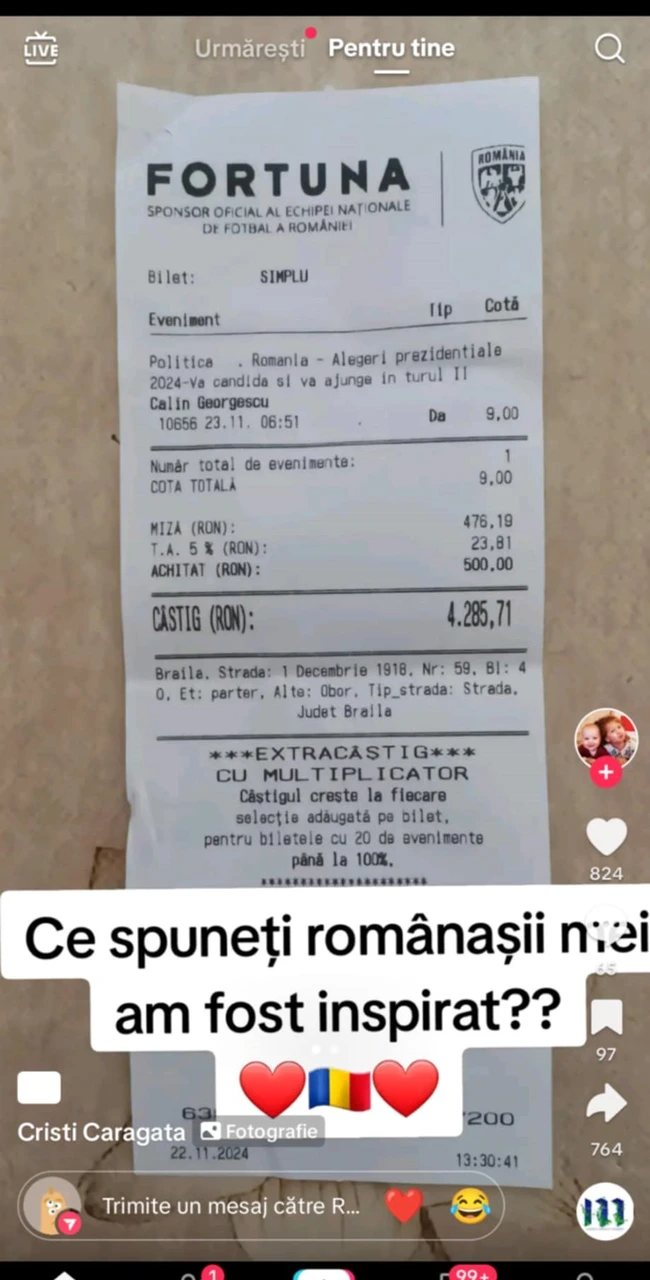Open the search magnifier

[x=609, y=48]
